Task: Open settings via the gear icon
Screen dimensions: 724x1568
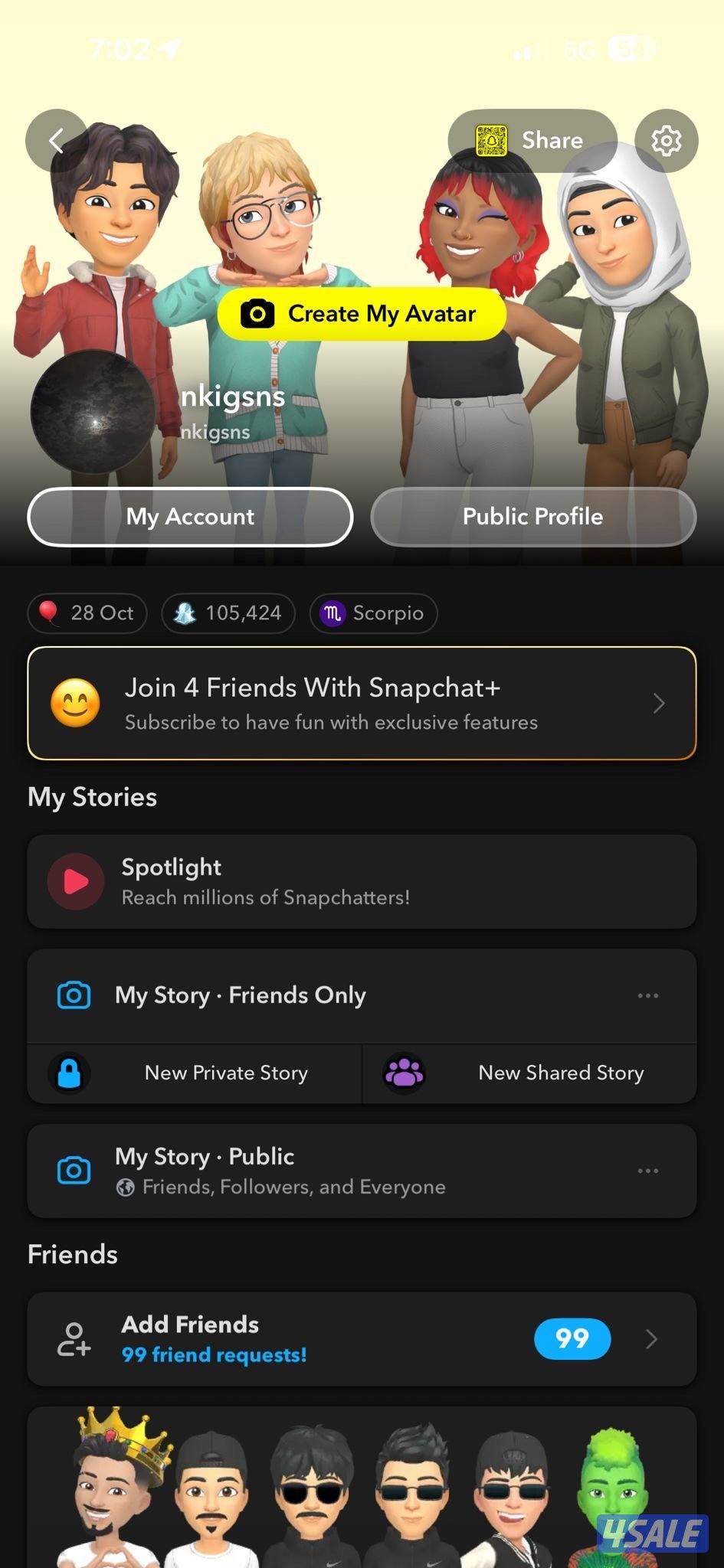Action: pyautogui.click(x=666, y=141)
